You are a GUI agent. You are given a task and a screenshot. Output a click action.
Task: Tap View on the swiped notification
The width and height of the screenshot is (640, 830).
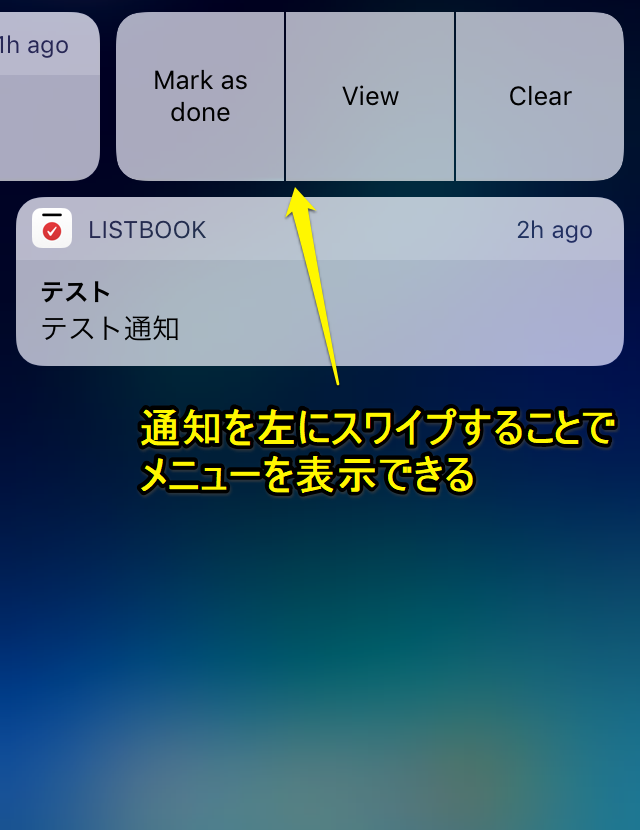(370, 97)
